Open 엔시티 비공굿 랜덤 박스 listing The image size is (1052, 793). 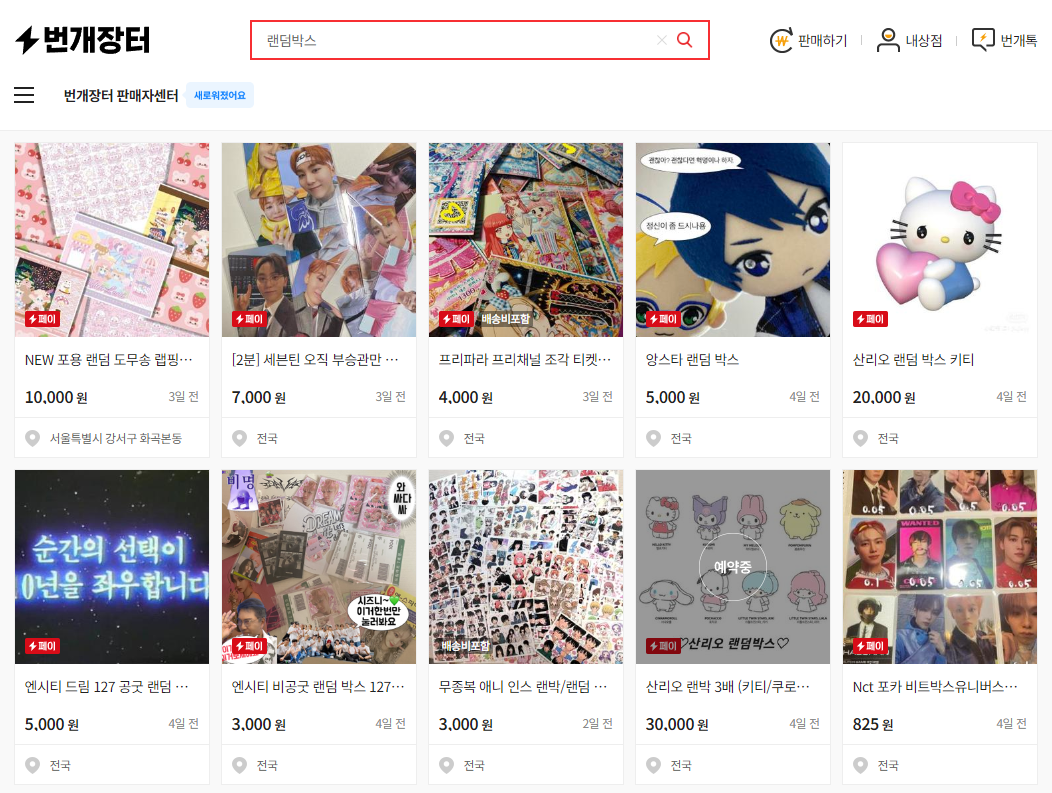pyautogui.click(x=319, y=567)
